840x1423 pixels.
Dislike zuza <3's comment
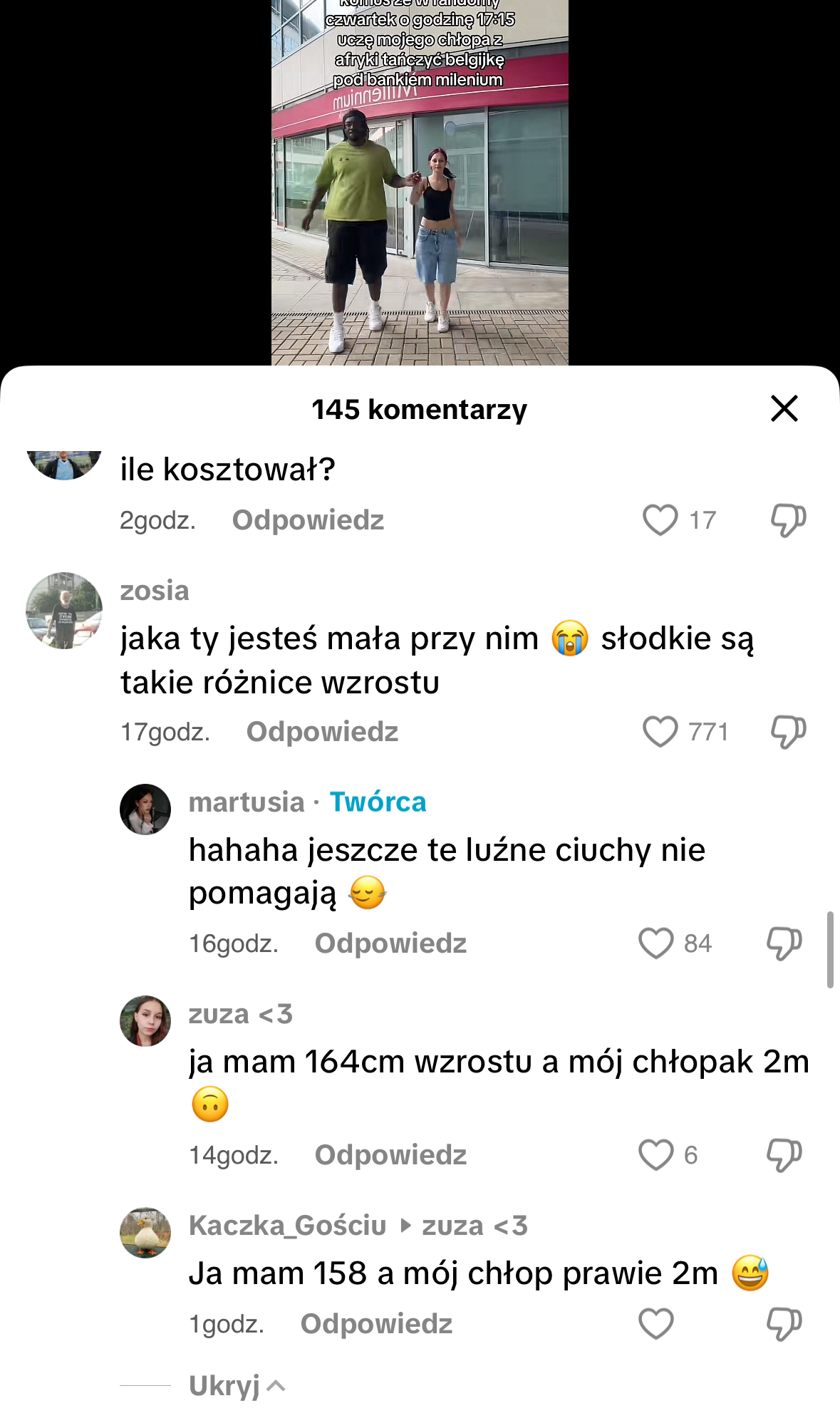tap(784, 1155)
